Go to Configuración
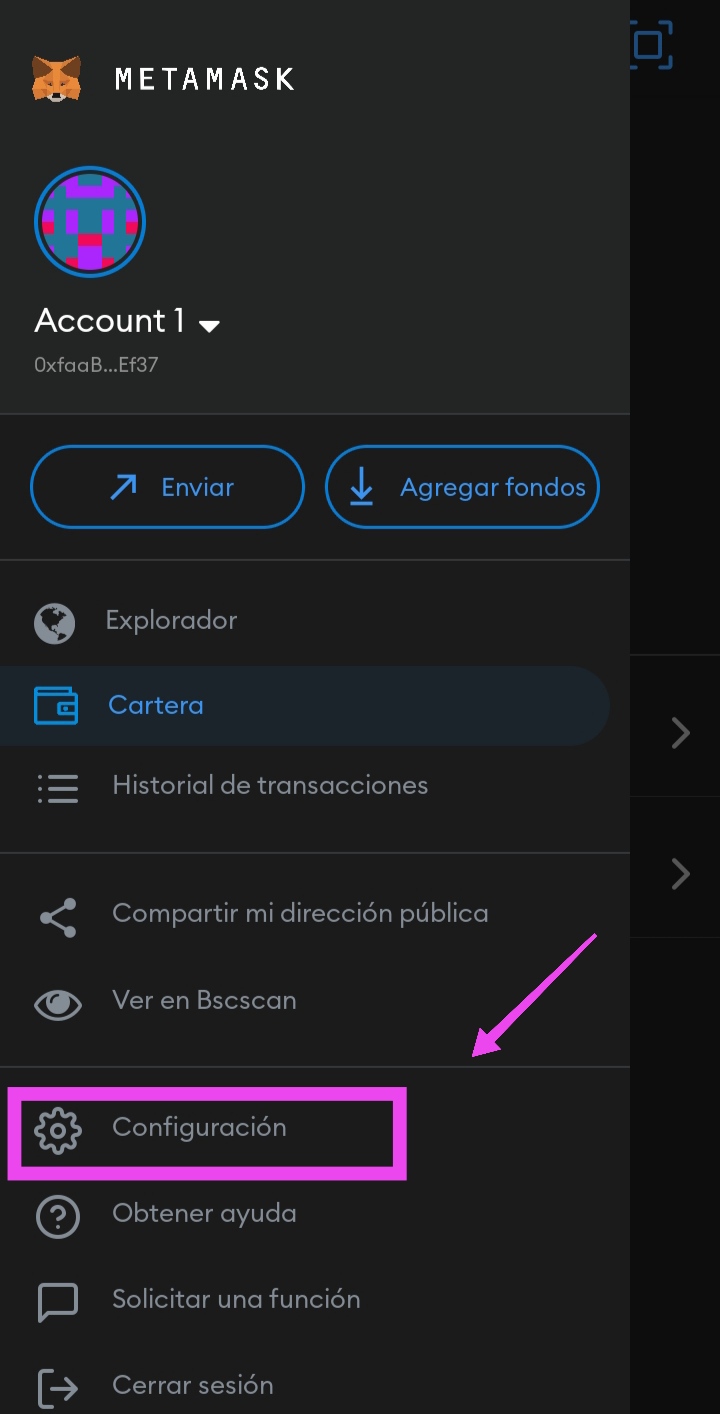 pyautogui.click(x=199, y=1128)
